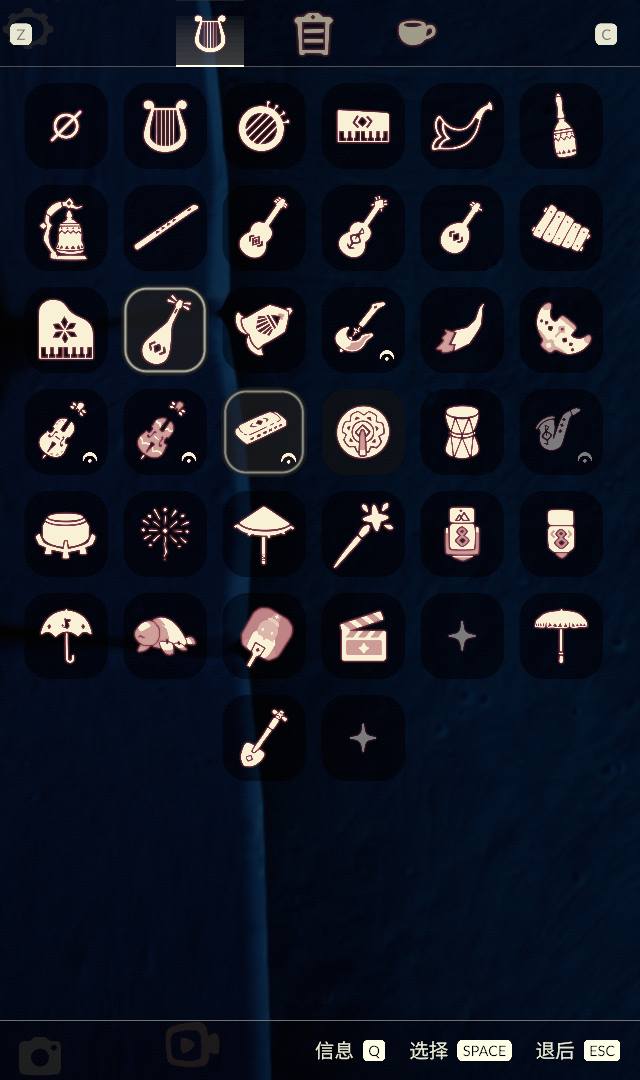Screen dimensions: 640x1080
Task: Select the flute instrument
Action: (165, 228)
